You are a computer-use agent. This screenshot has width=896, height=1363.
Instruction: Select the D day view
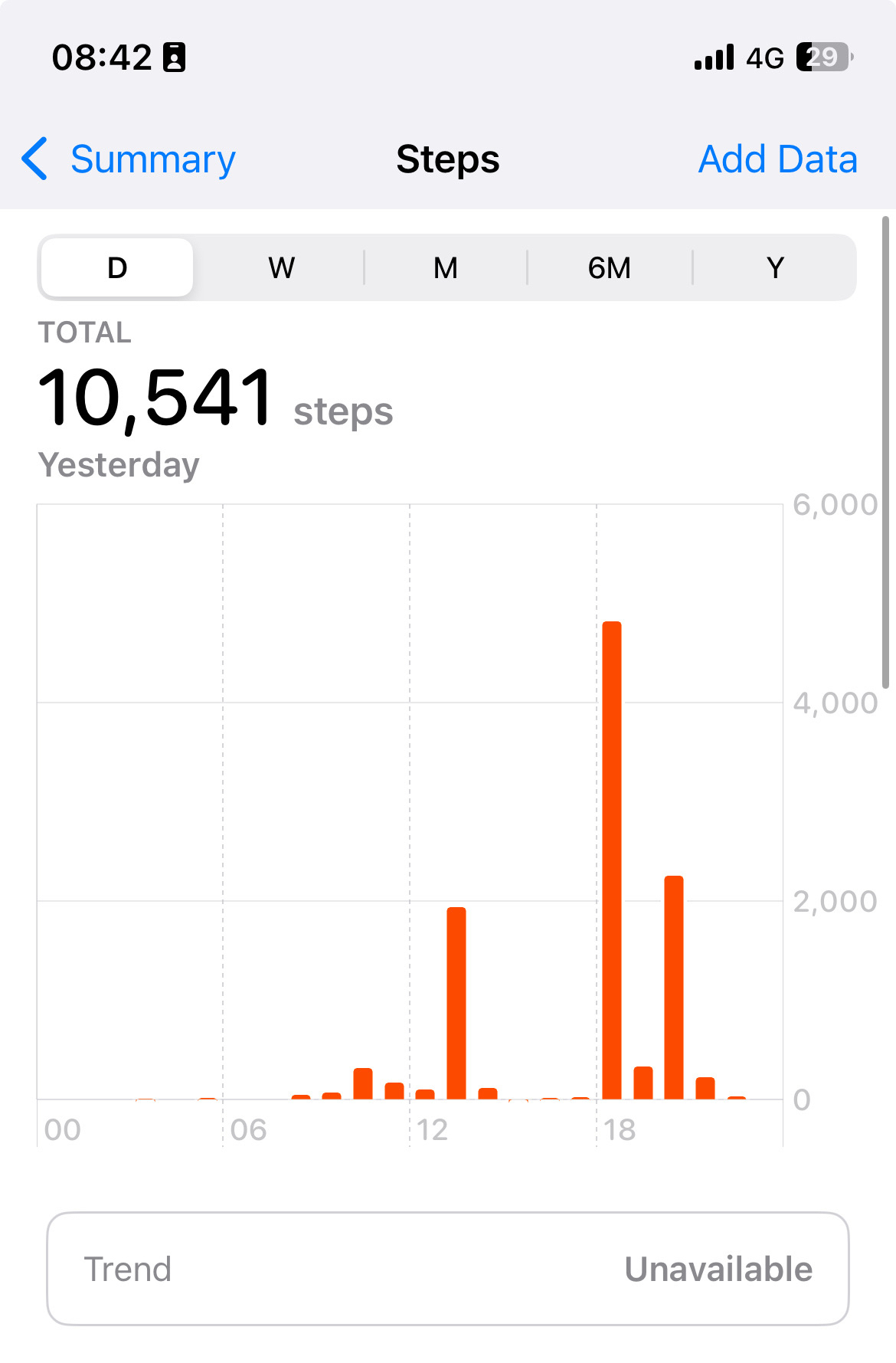click(x=117, y=268)
